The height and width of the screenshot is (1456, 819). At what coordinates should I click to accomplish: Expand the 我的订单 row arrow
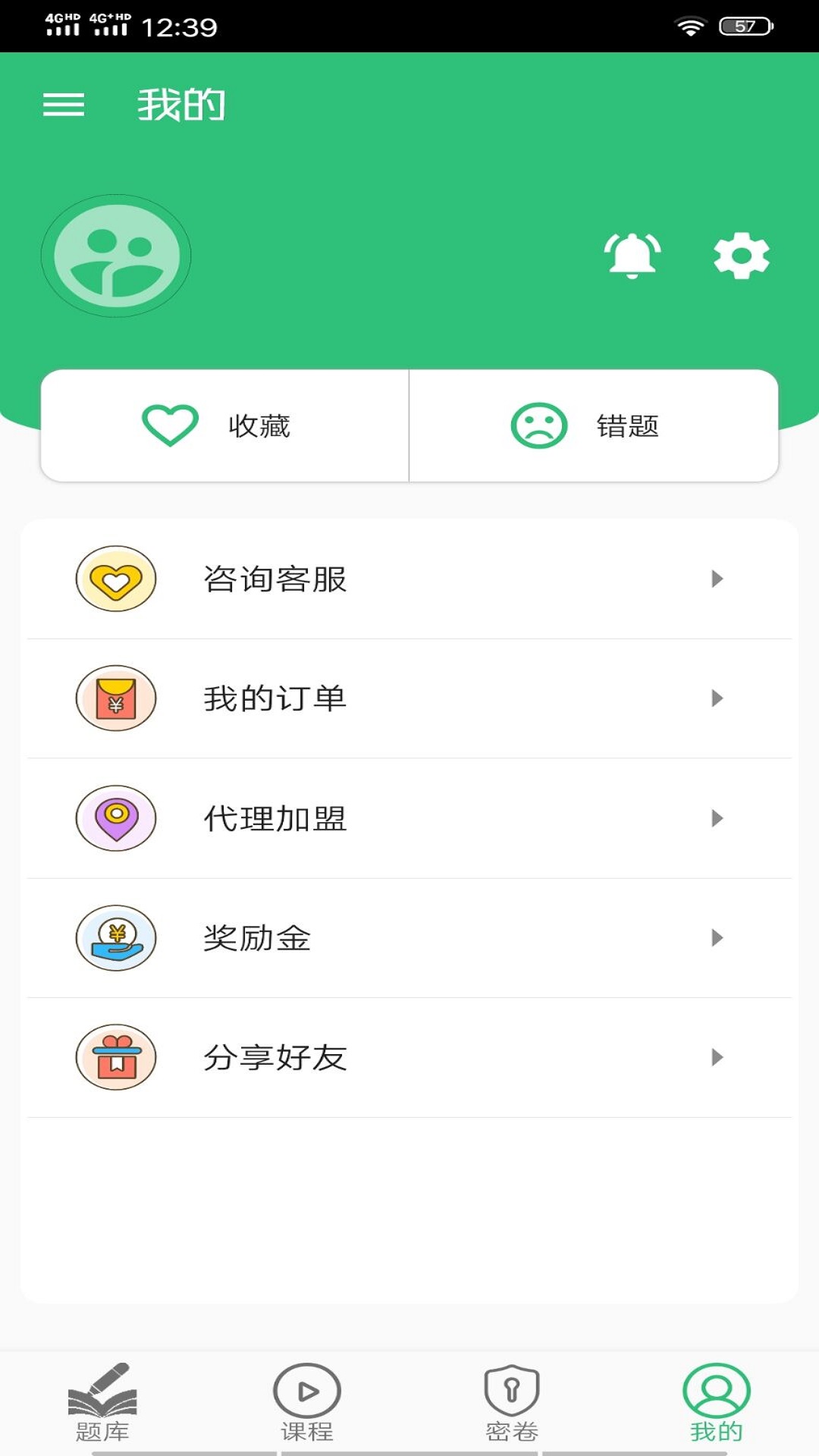point(716,699)
